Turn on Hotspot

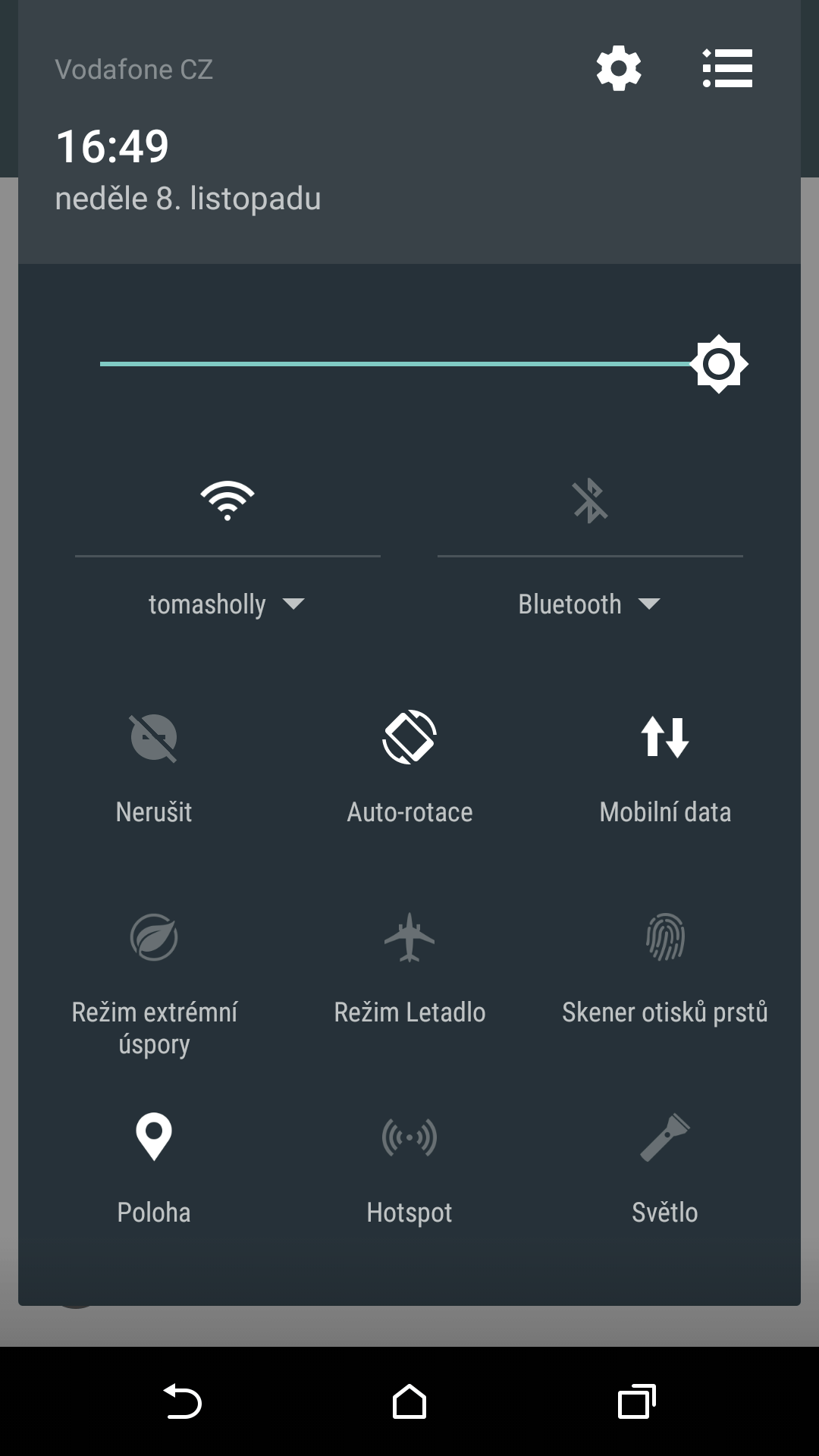coord(409,1168)
